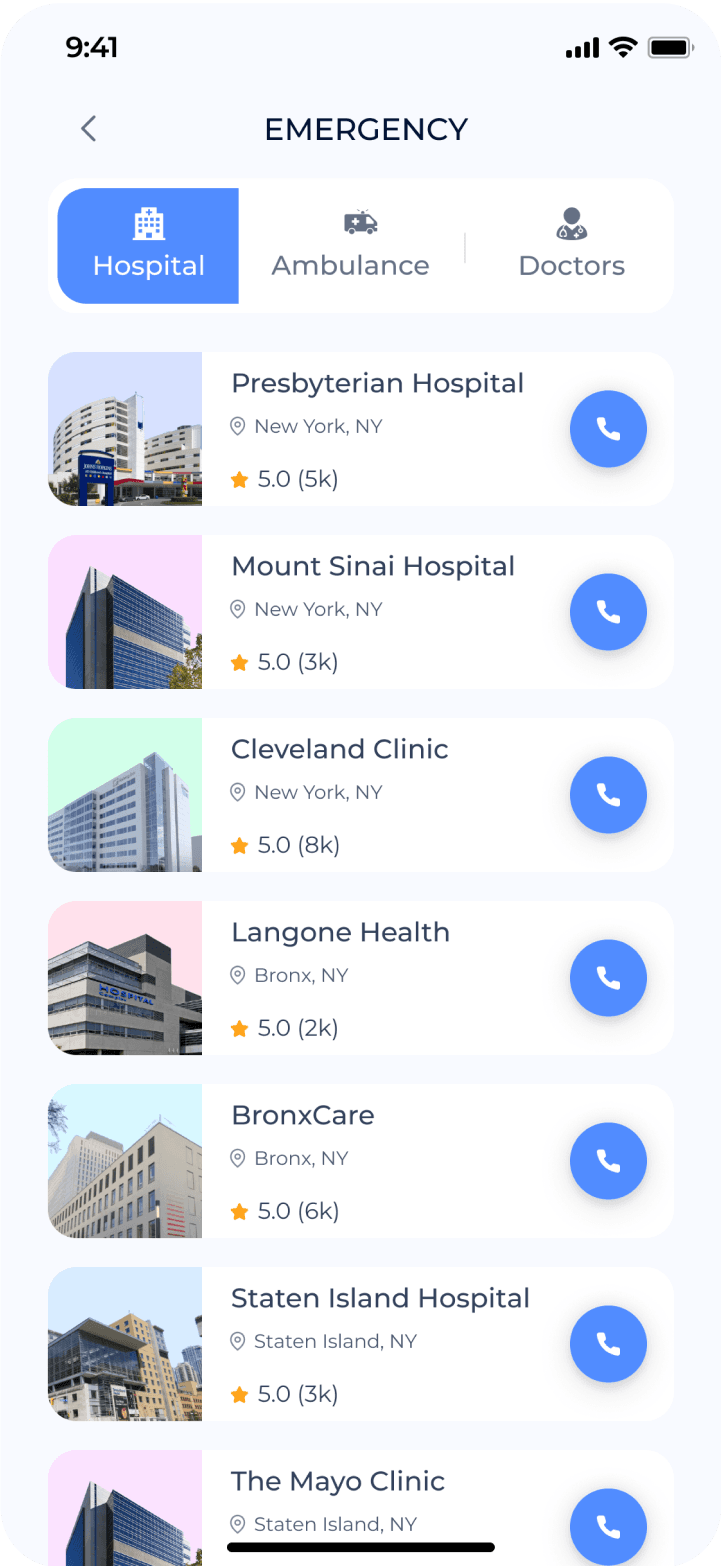Open Mount Sinai Hospital card
721x1566 pixels.
point(372,567)
